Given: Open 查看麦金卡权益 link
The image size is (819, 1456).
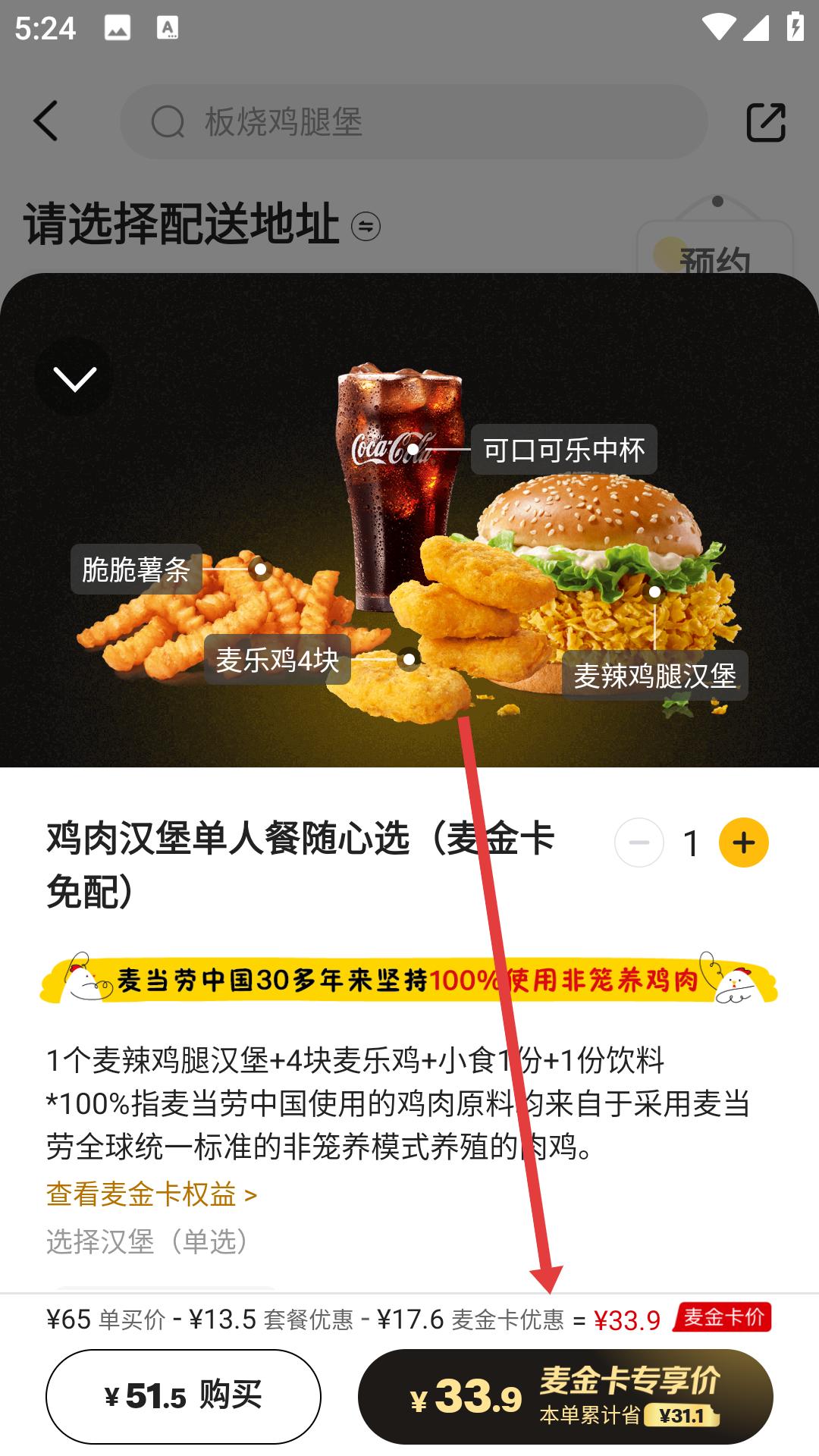Looking at the screenshot, I should [152, 1194].
